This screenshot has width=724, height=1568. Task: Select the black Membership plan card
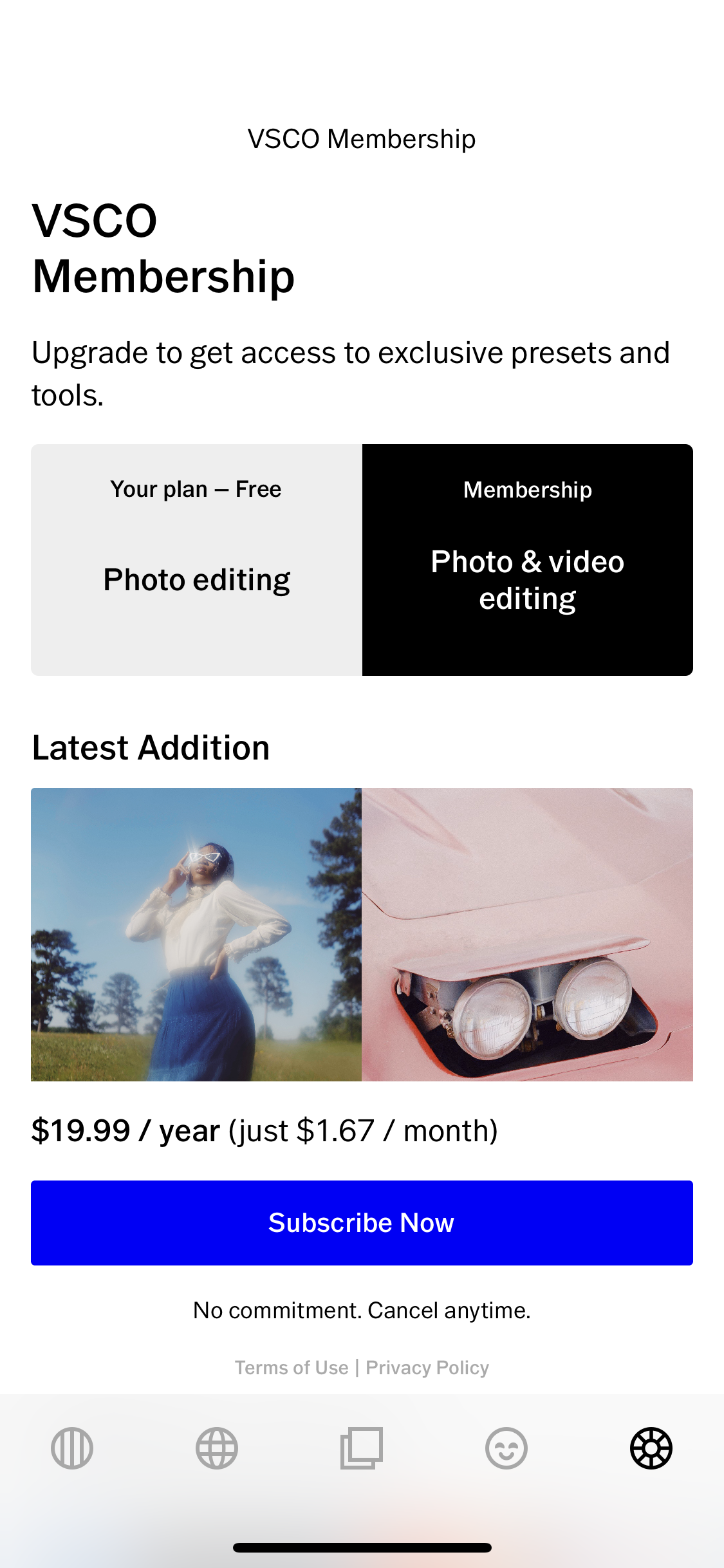click(x=527, y=559)
